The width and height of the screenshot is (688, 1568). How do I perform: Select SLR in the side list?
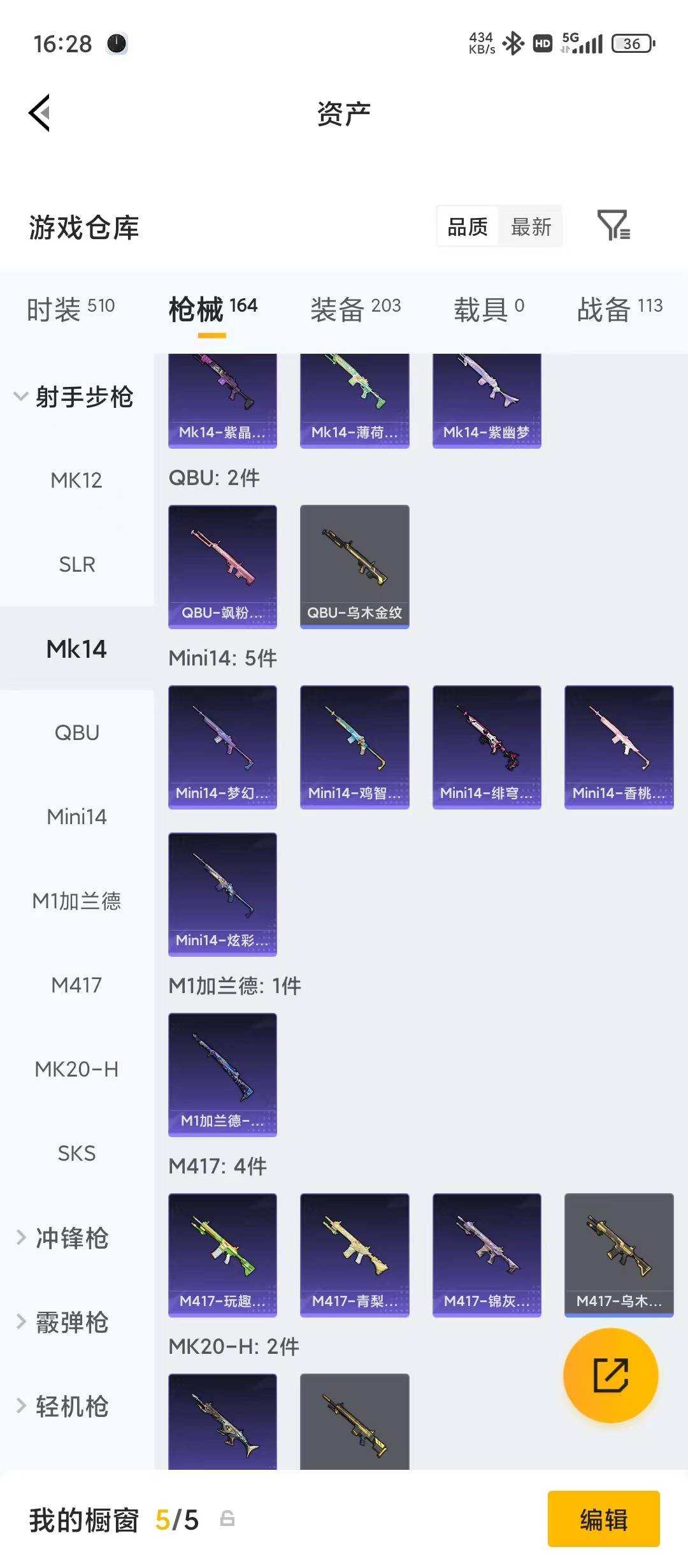tap(76, 564)
